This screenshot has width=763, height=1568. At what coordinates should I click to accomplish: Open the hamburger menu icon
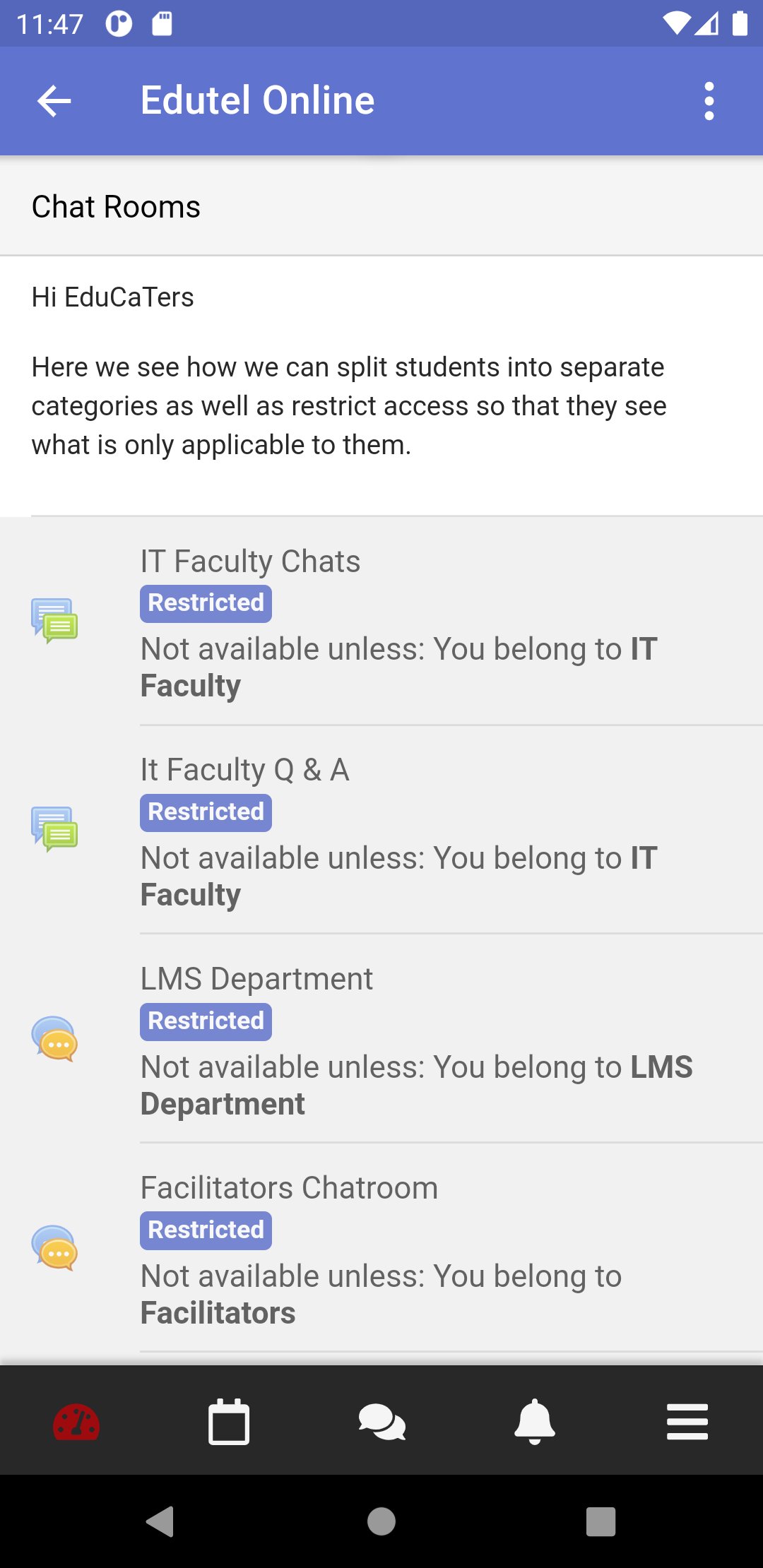[687, 1421]
